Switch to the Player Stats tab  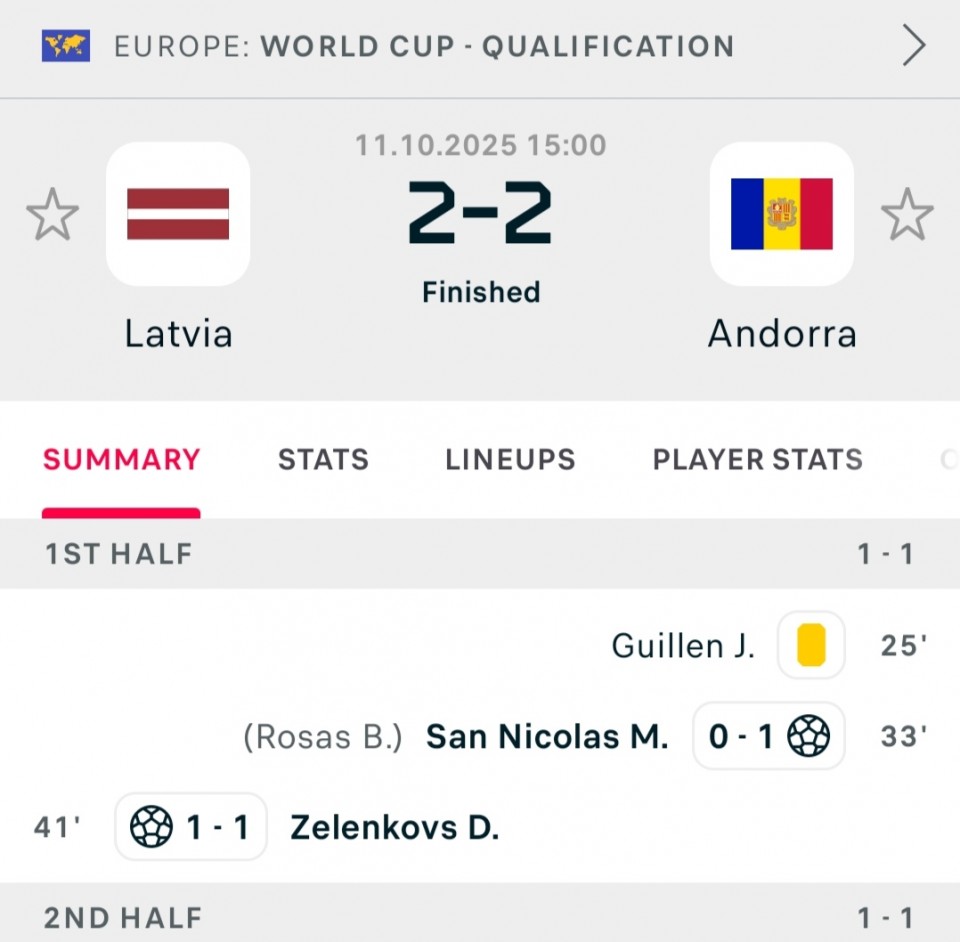[x=757, y=460]
